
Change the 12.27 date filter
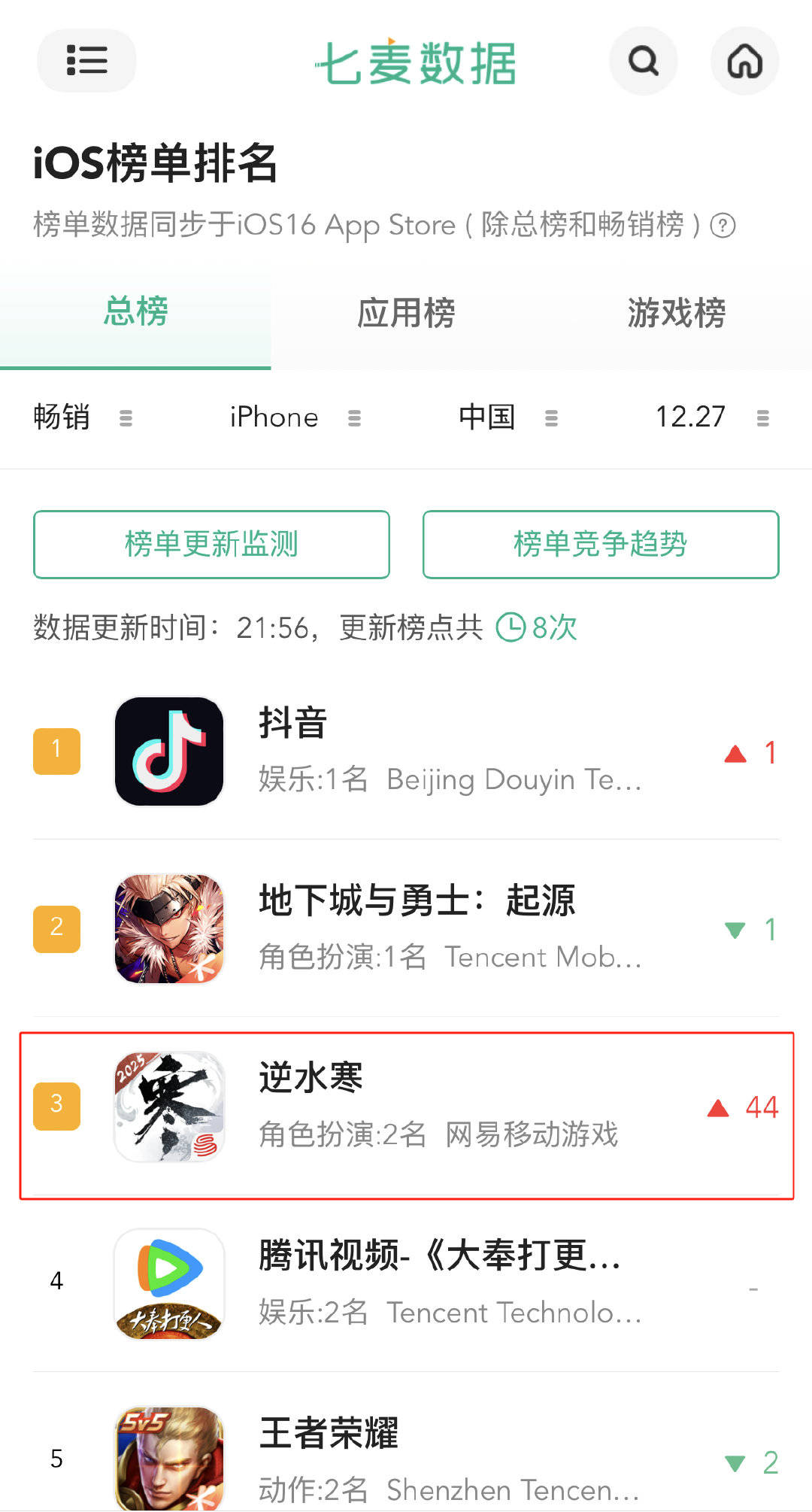coord(710,417)
